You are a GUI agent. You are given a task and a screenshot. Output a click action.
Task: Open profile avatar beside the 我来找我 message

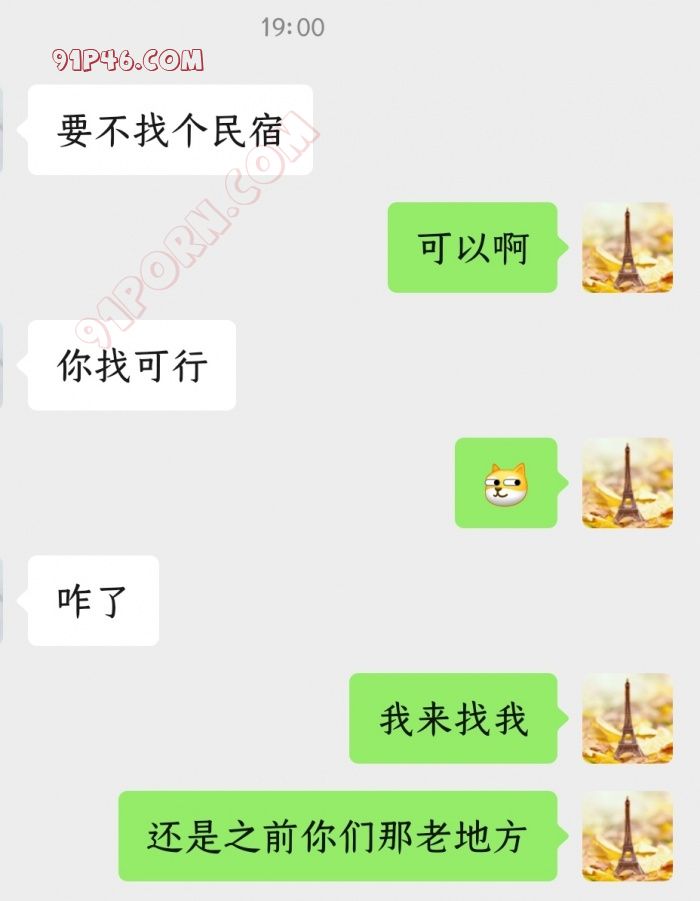point(627,718)
